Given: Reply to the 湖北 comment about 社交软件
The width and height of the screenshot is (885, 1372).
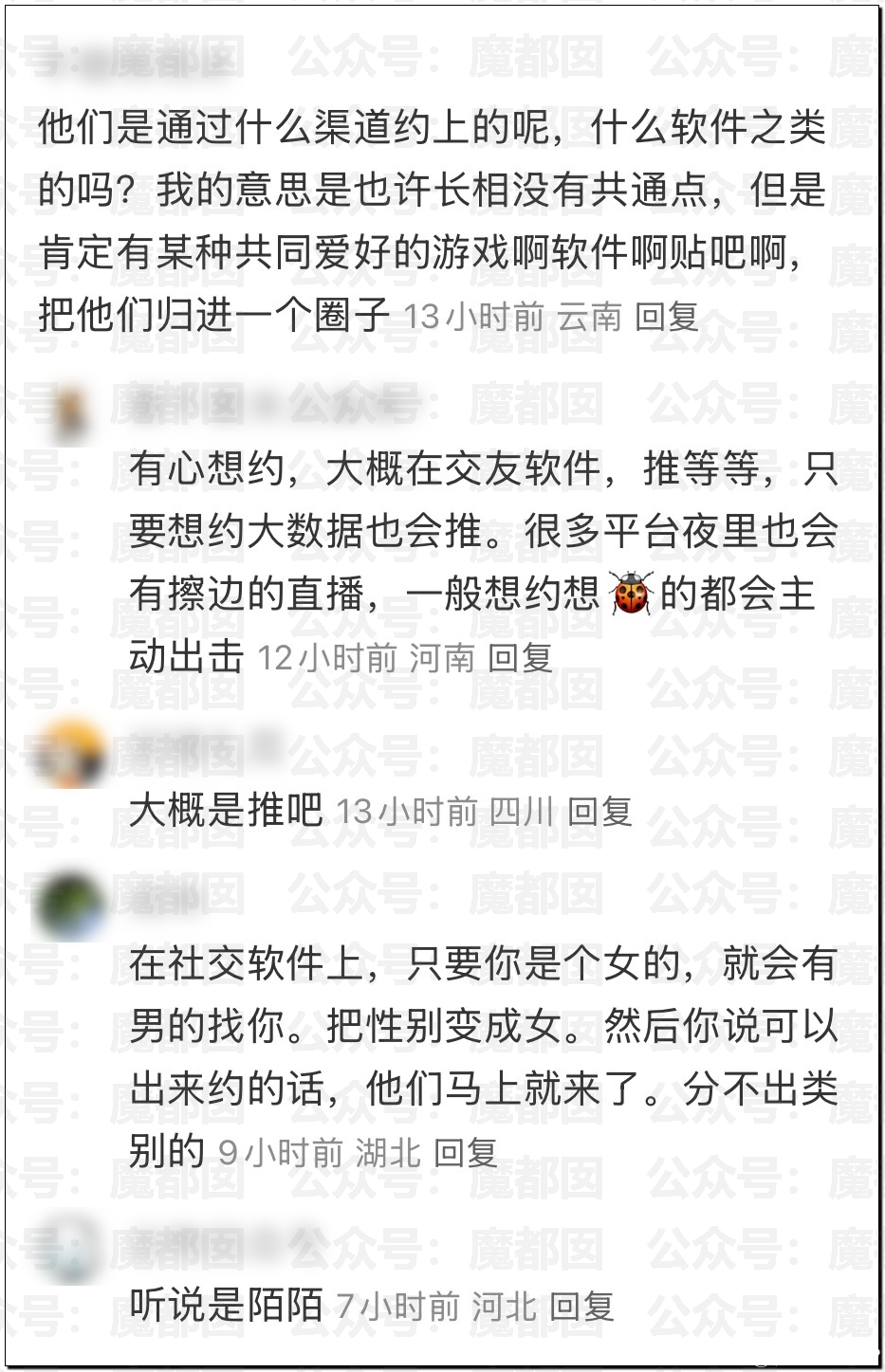Looking at the screenshot, I should [465, 1153].
